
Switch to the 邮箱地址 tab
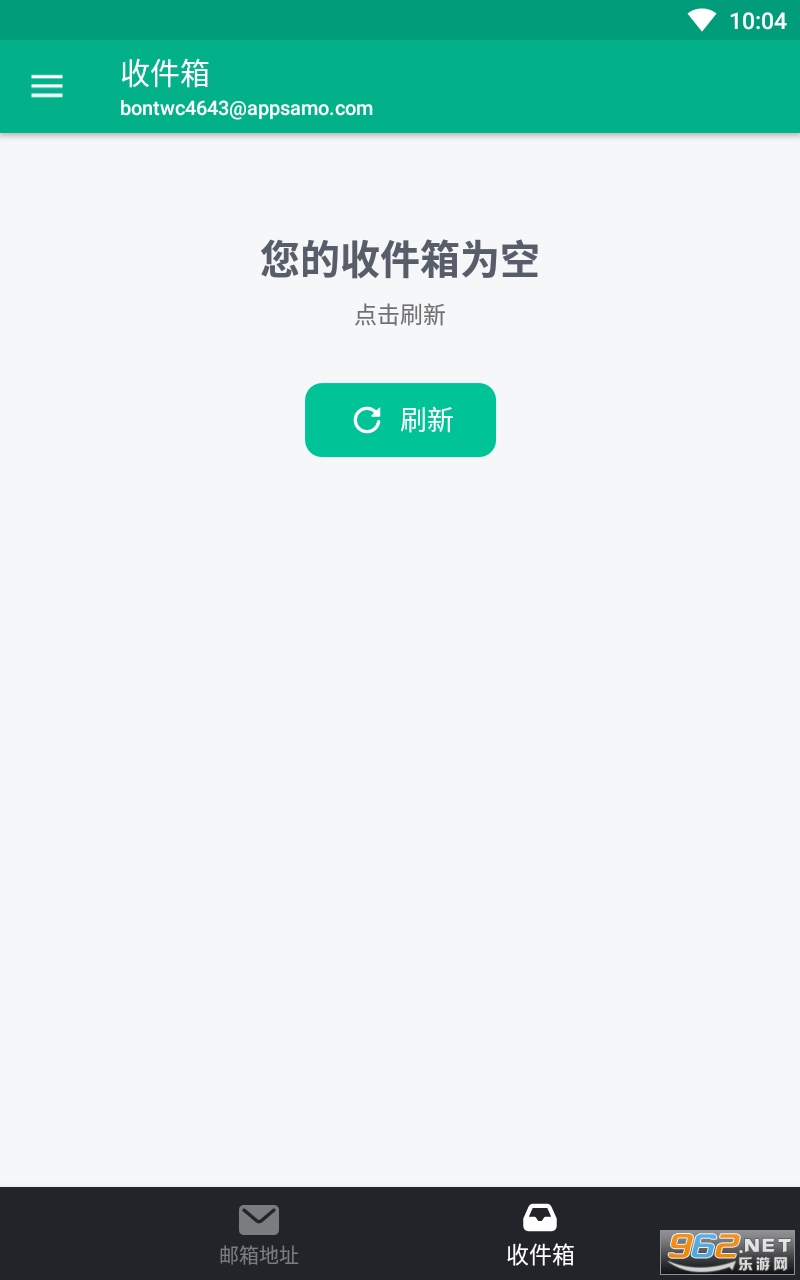pyautogui.click(x=259, y=1235)
